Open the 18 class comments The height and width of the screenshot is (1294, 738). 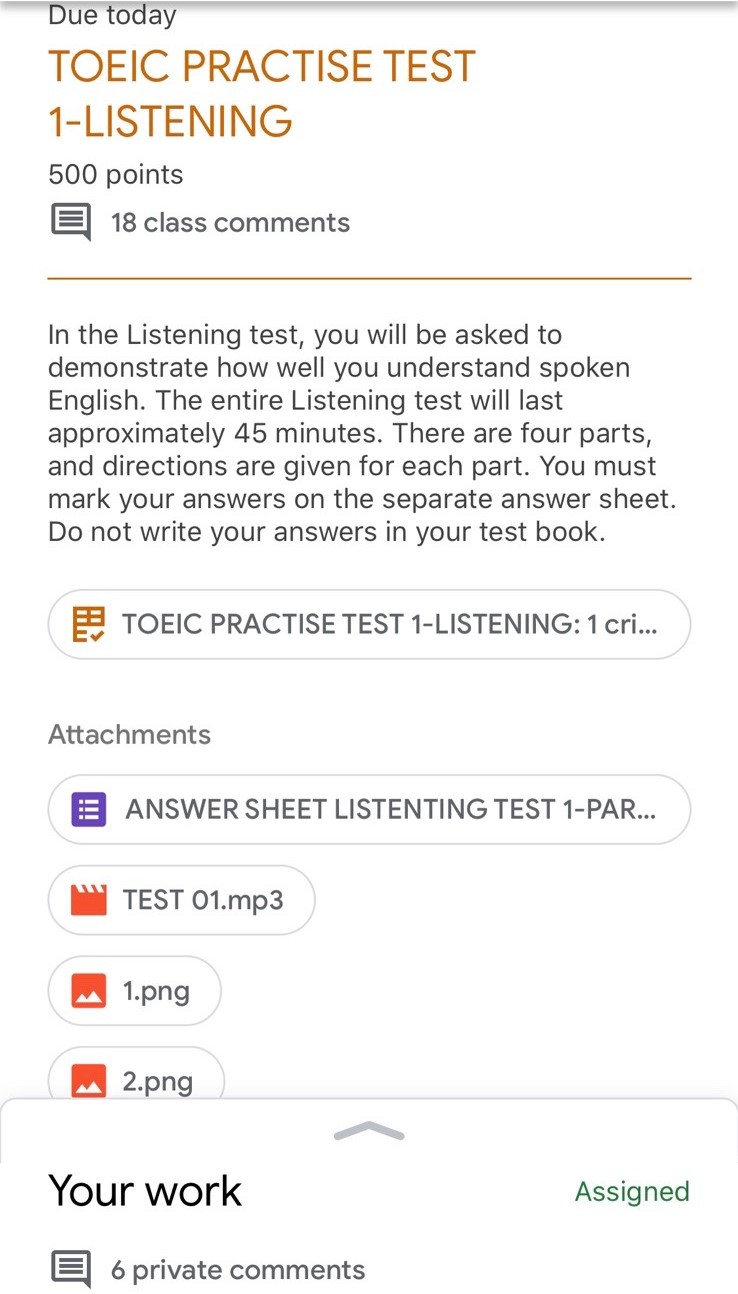[x=230, y=222]
